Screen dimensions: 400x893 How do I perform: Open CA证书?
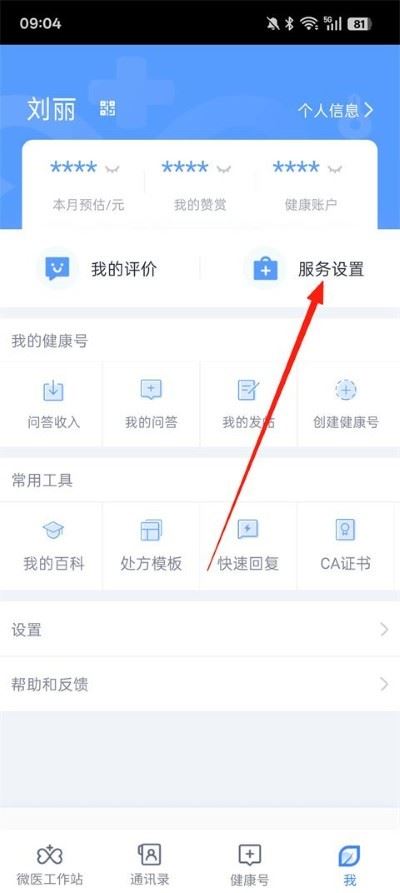pos(346,546)
